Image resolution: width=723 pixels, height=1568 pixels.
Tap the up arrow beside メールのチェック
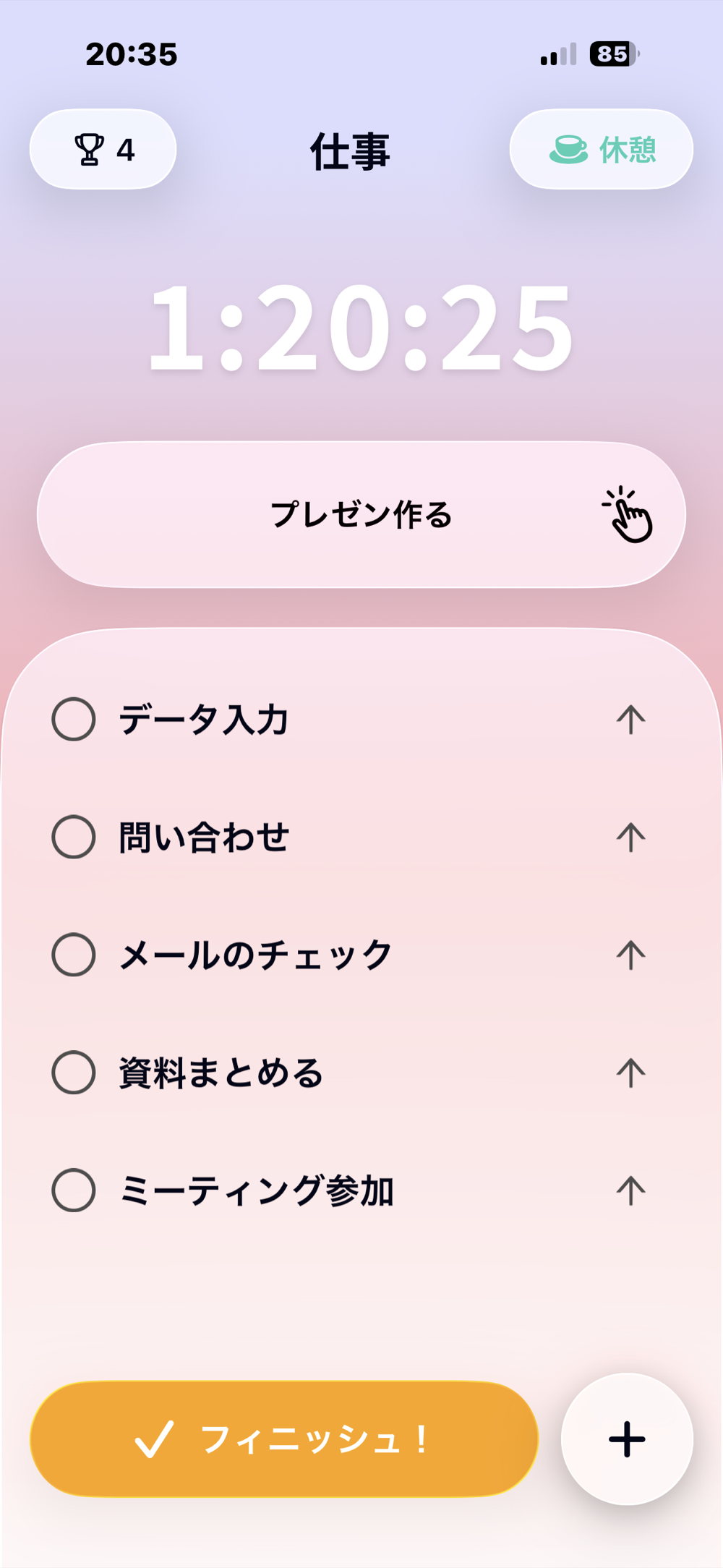[630, 955]
